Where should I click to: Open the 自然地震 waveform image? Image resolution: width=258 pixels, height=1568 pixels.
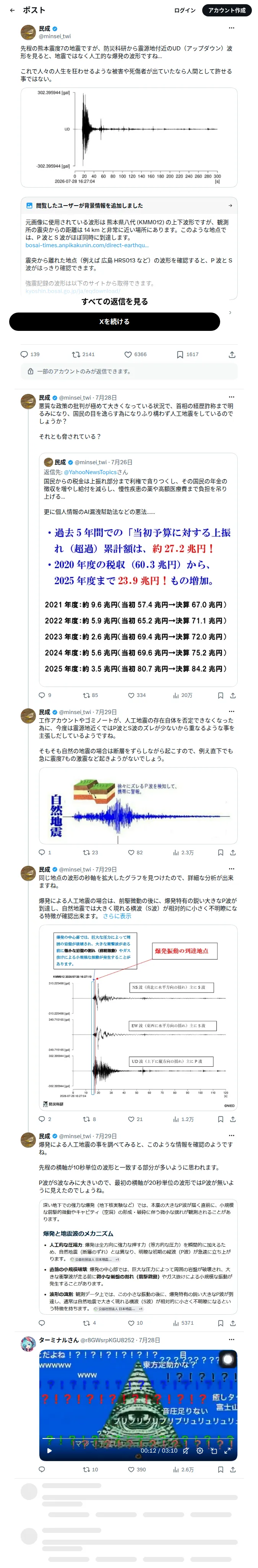click(138, 806)
